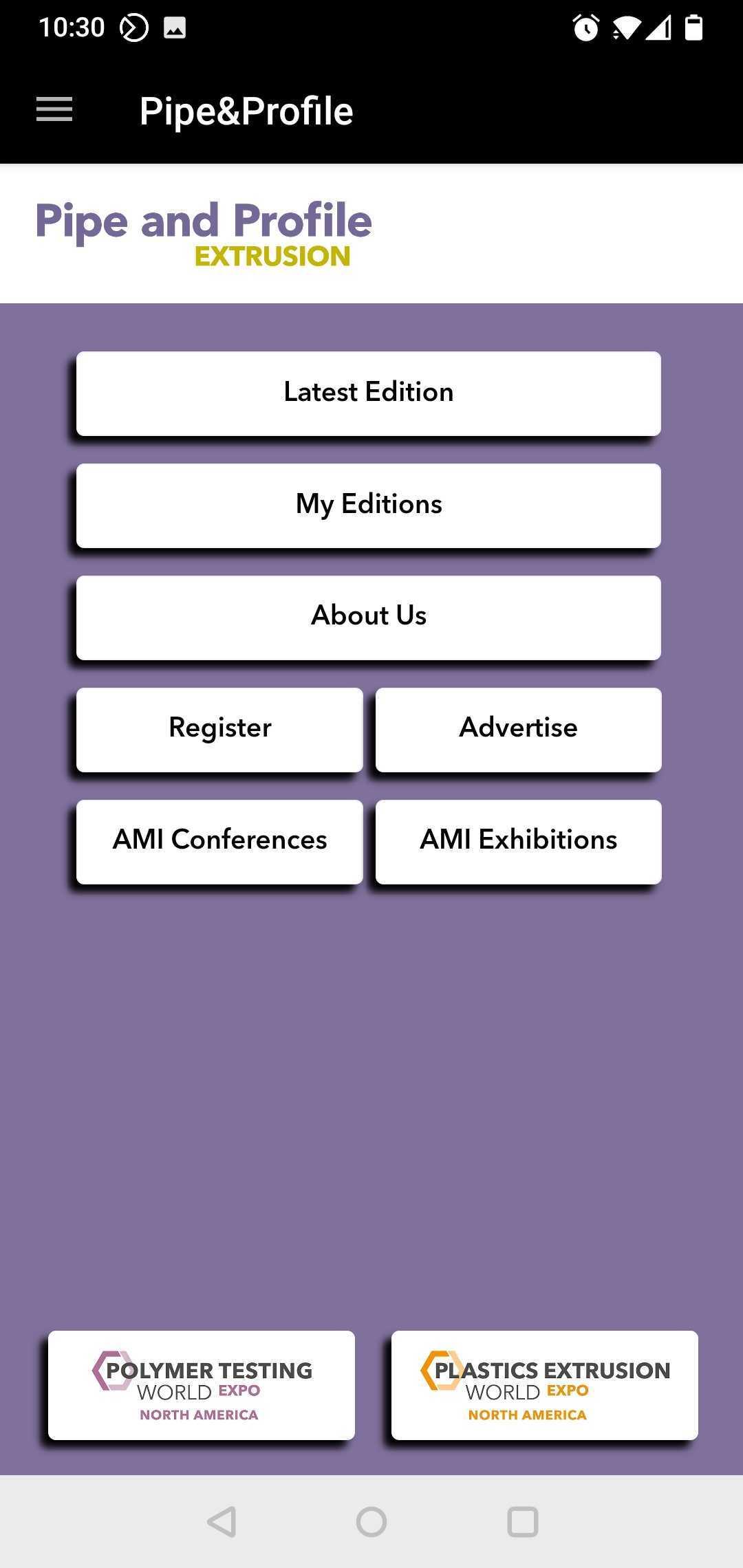The width and height of the screenshot is (743, 1568).
Task: Open the hamburger navigation menu
Action: tap(54, 110)
